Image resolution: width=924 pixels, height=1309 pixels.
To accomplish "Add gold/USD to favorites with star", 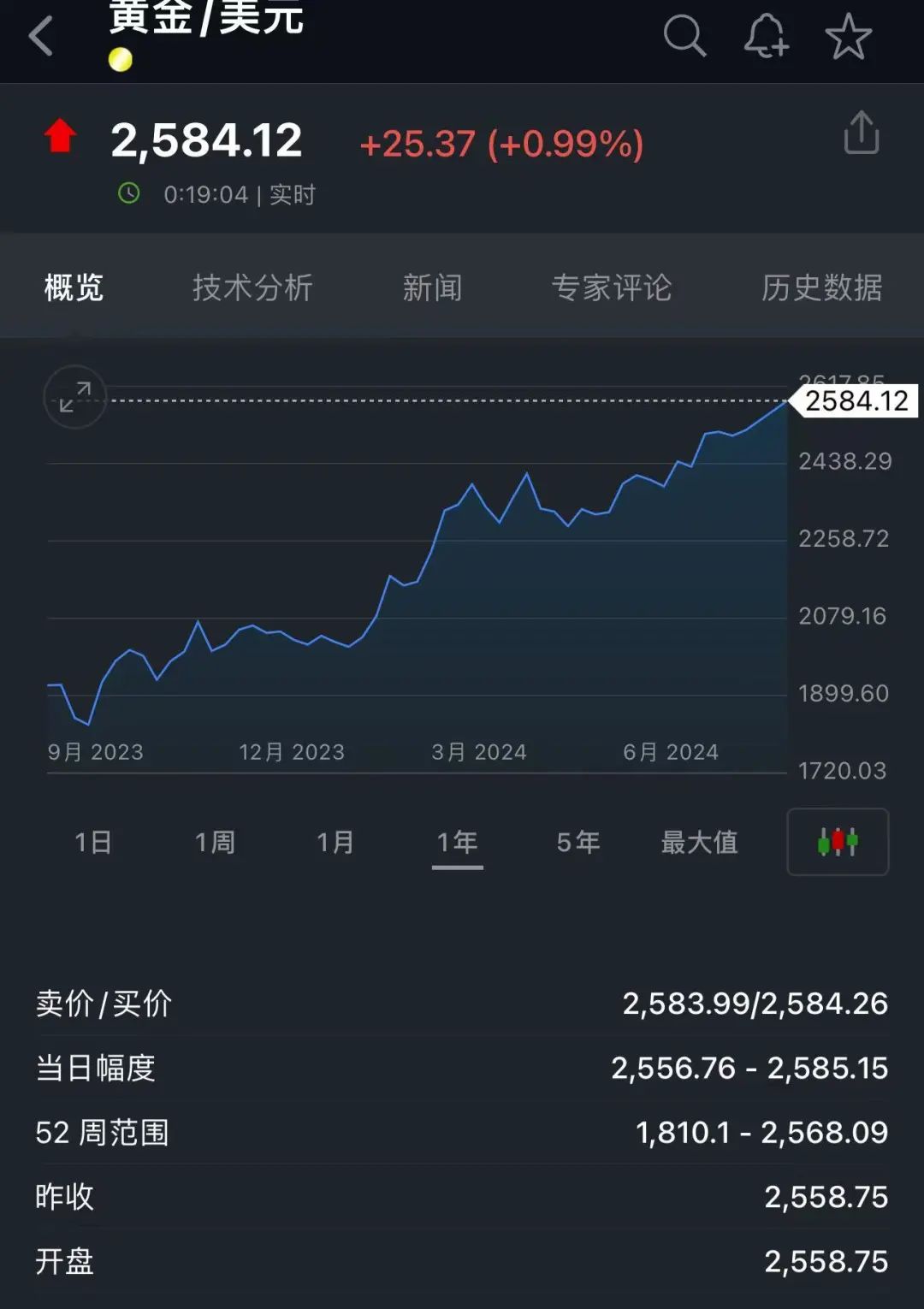I will tap(848, 37).
